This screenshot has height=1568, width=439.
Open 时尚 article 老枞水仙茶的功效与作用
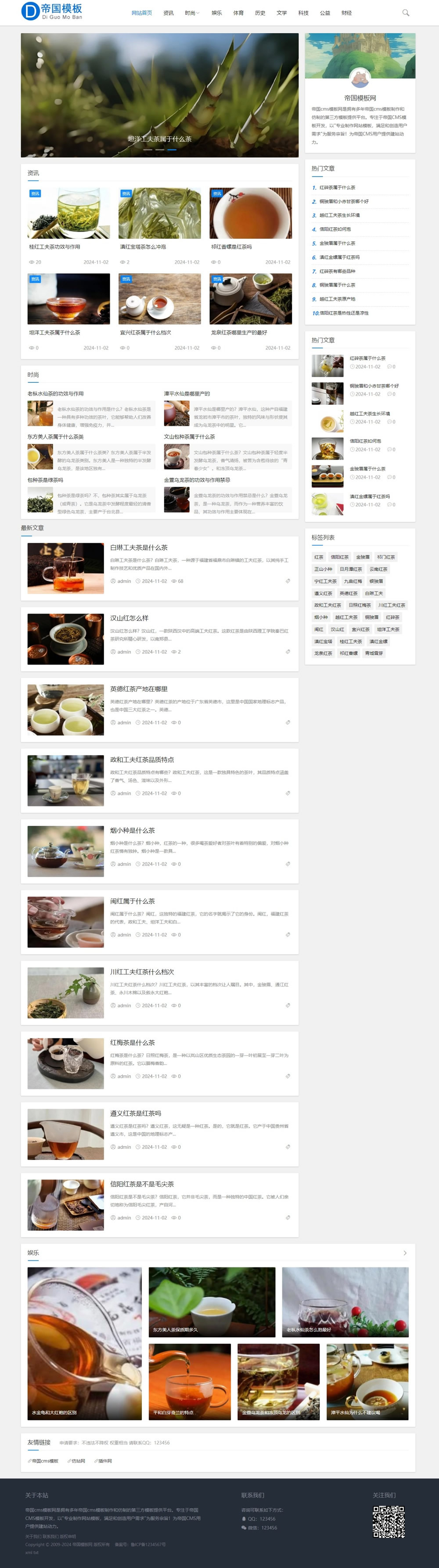click(55, 394)
